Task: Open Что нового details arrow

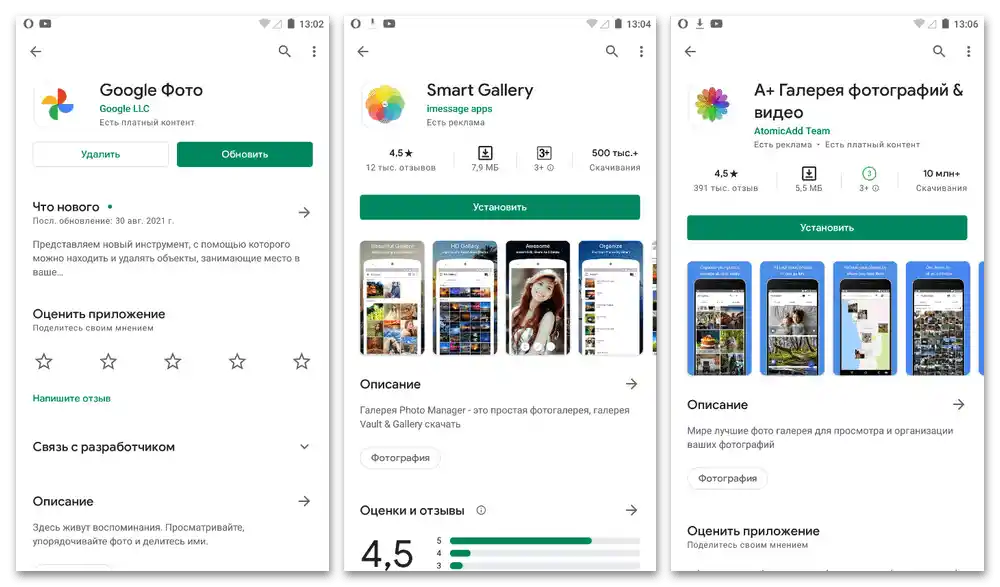Action: point(305,212)
